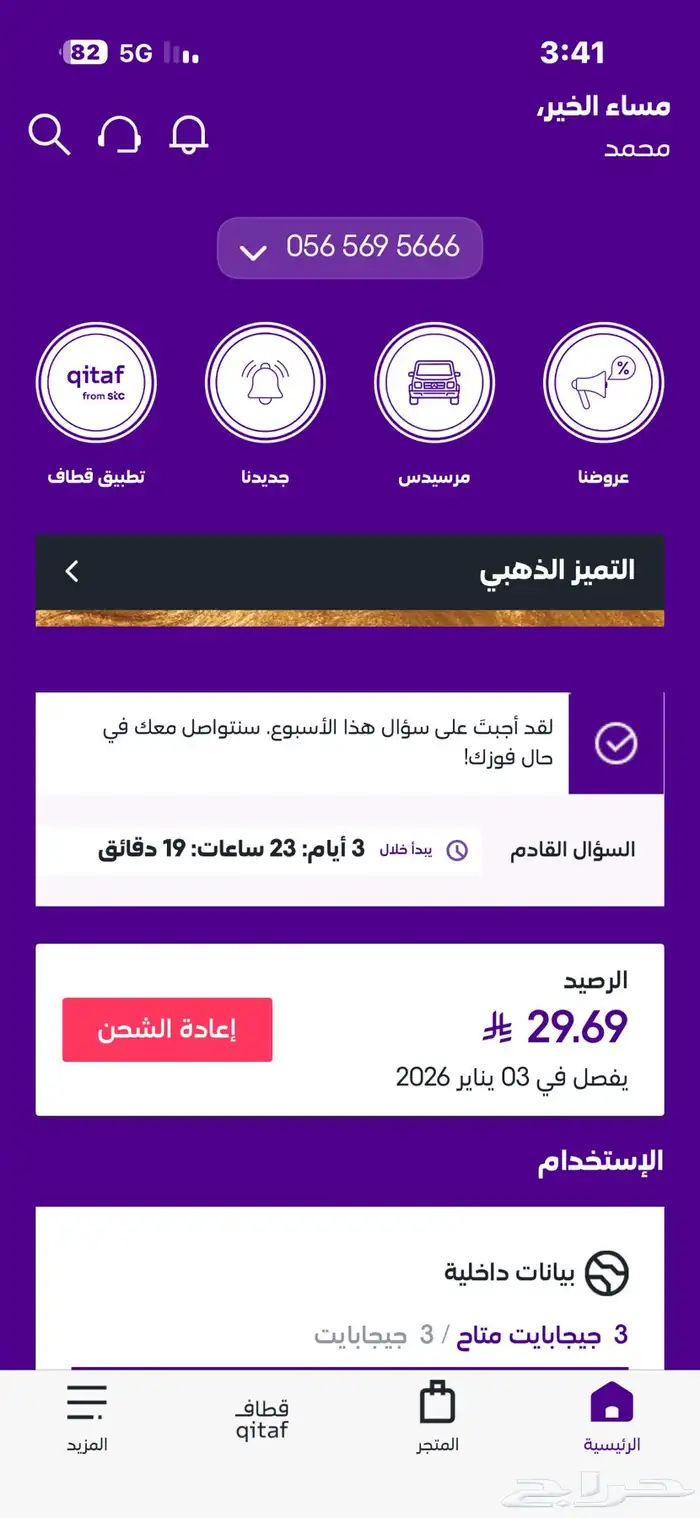Open the المزيد more tab

click(x=87, y=1416)
